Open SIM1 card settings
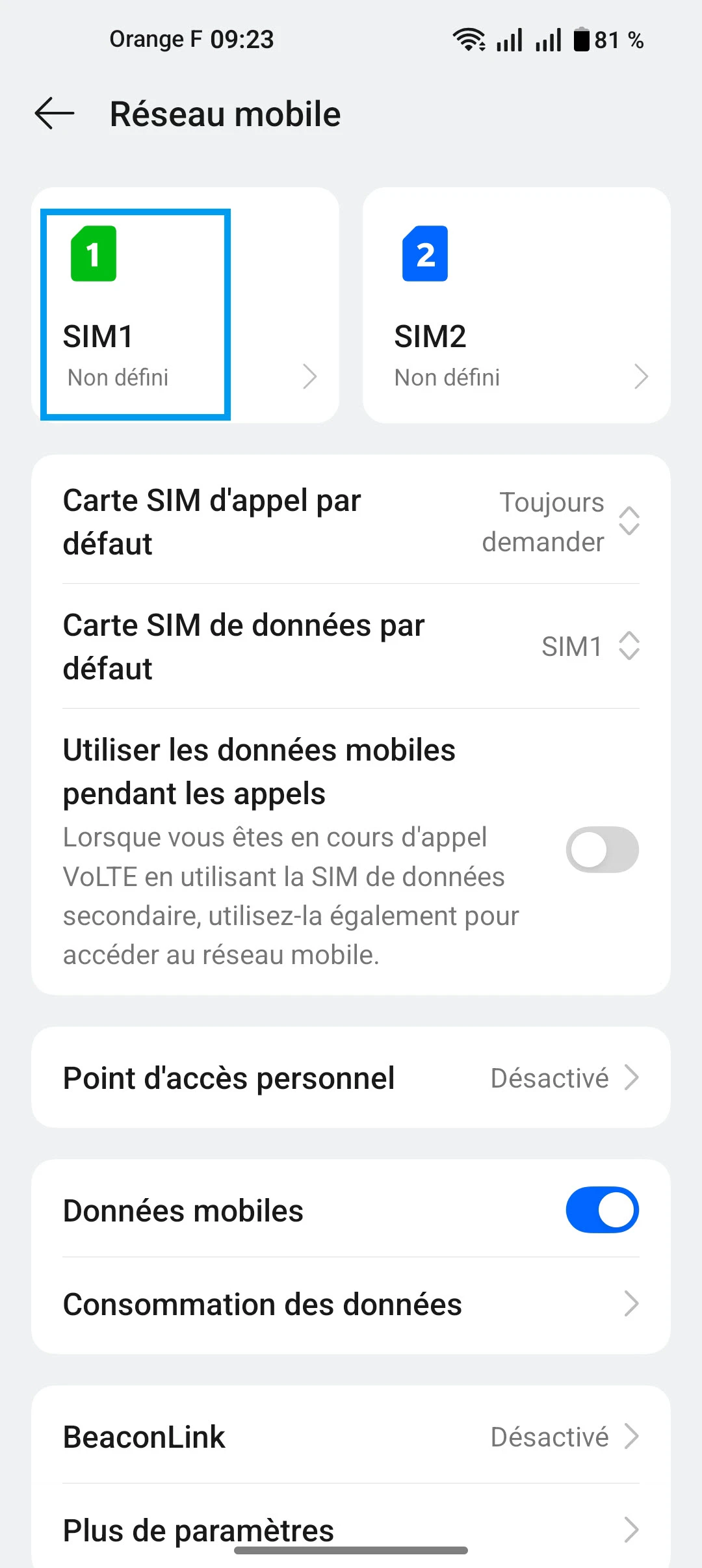 tap(185, 306)
